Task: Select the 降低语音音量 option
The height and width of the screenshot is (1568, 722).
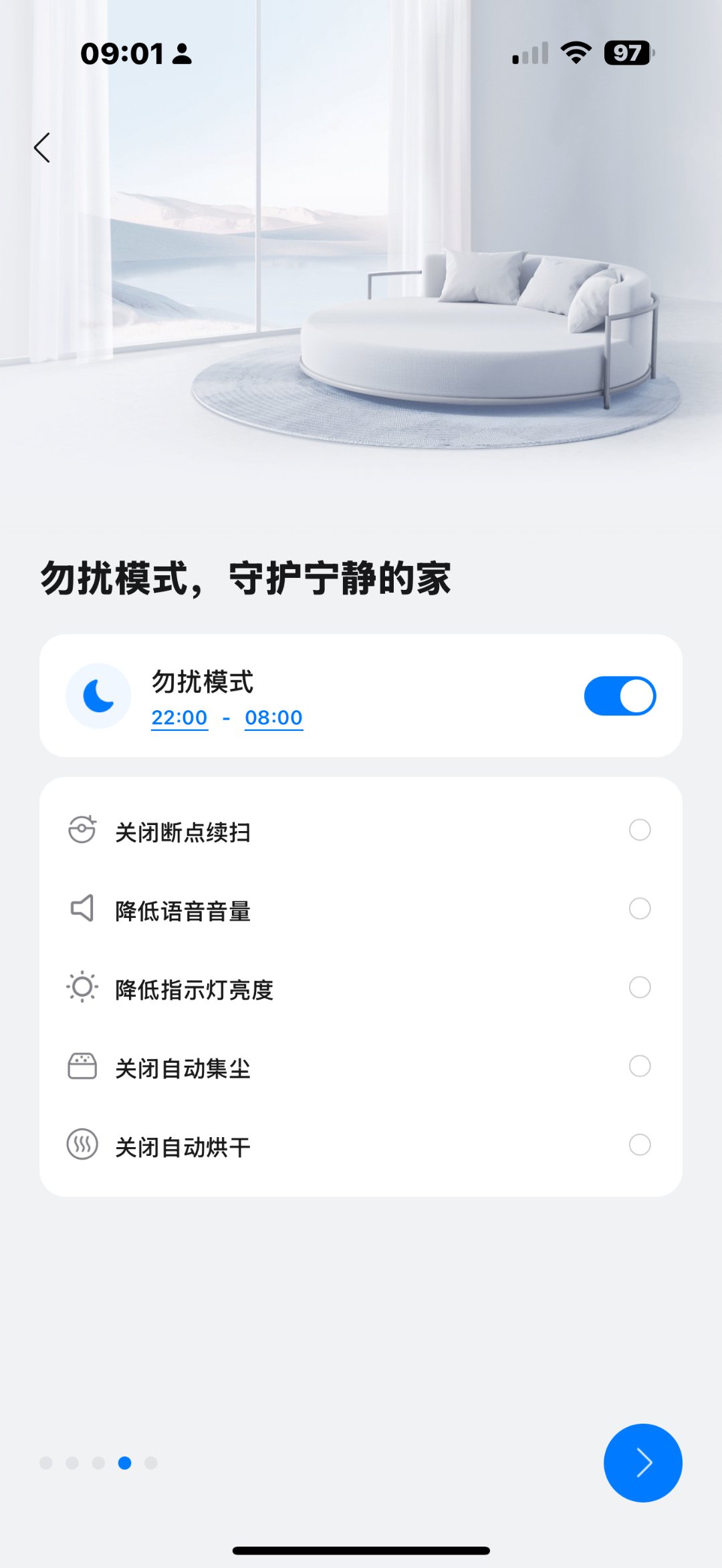Action: tap(639, 909)
